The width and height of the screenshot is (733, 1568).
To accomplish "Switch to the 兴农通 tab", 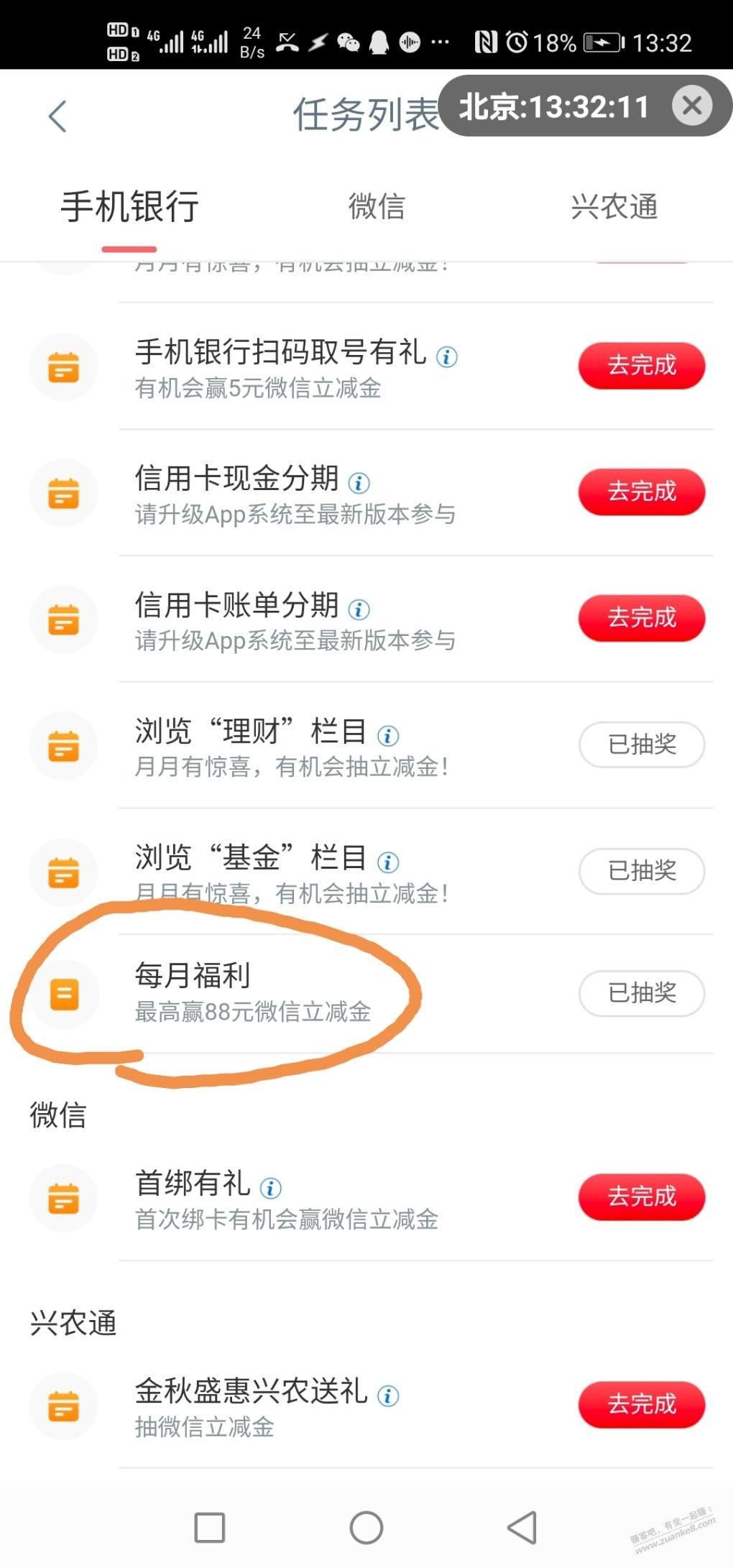I will click(x=614, y=207).
